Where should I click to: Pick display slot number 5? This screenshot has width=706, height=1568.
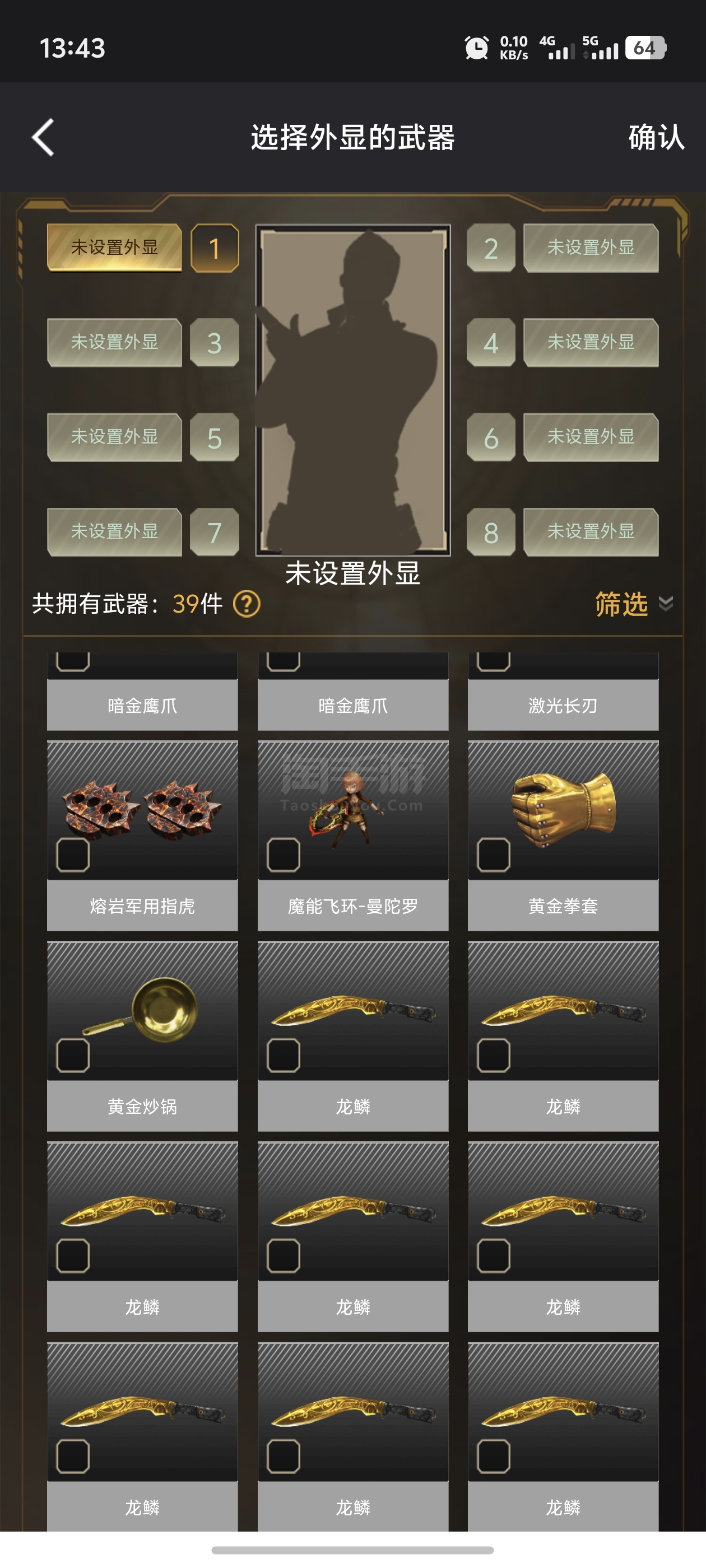(215, 438)
